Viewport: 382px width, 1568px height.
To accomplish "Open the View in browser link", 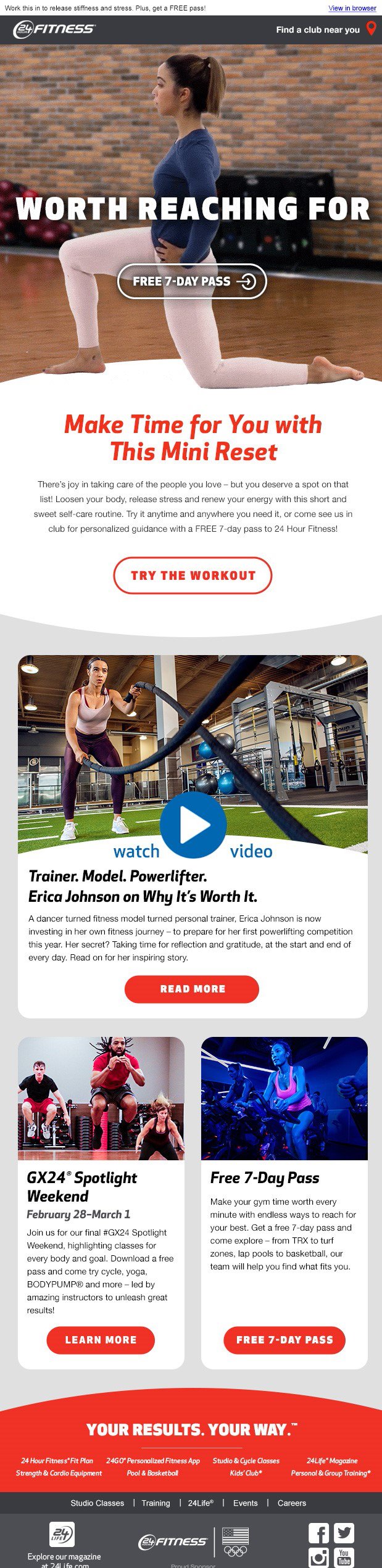I will pyautogui.click(x=352, y=8).
